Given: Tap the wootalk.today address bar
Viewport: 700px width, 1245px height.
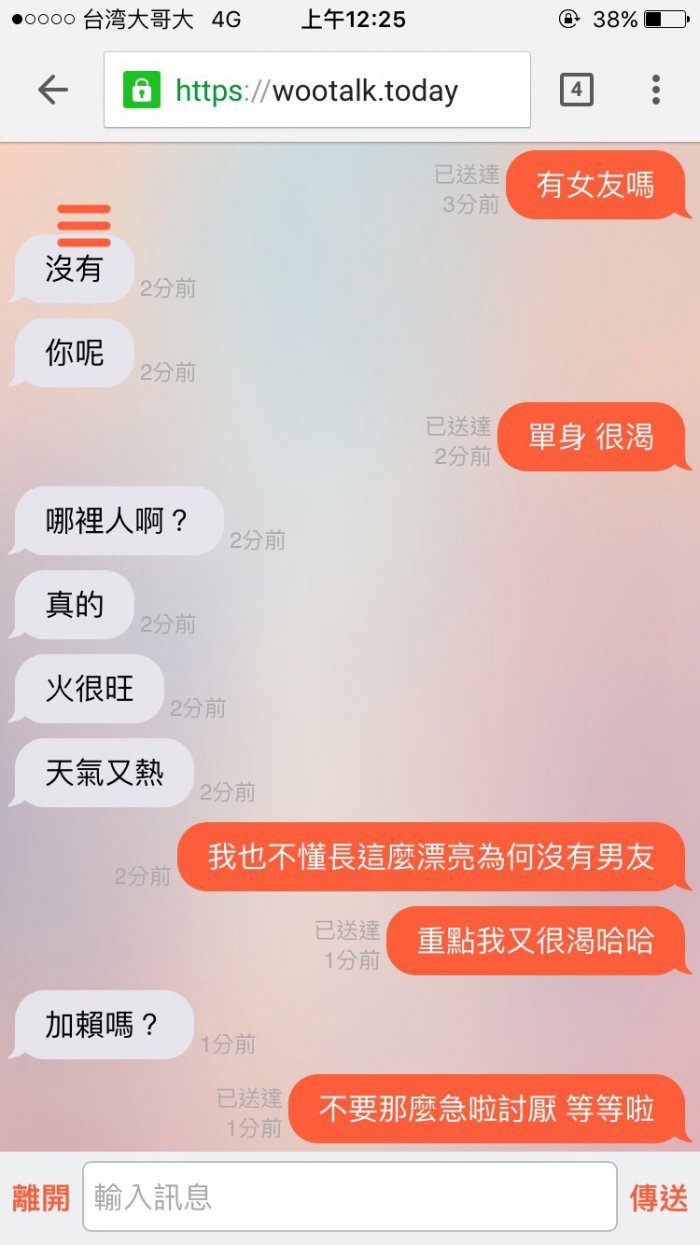Looking at the screenshot, I should coord(317,91).
